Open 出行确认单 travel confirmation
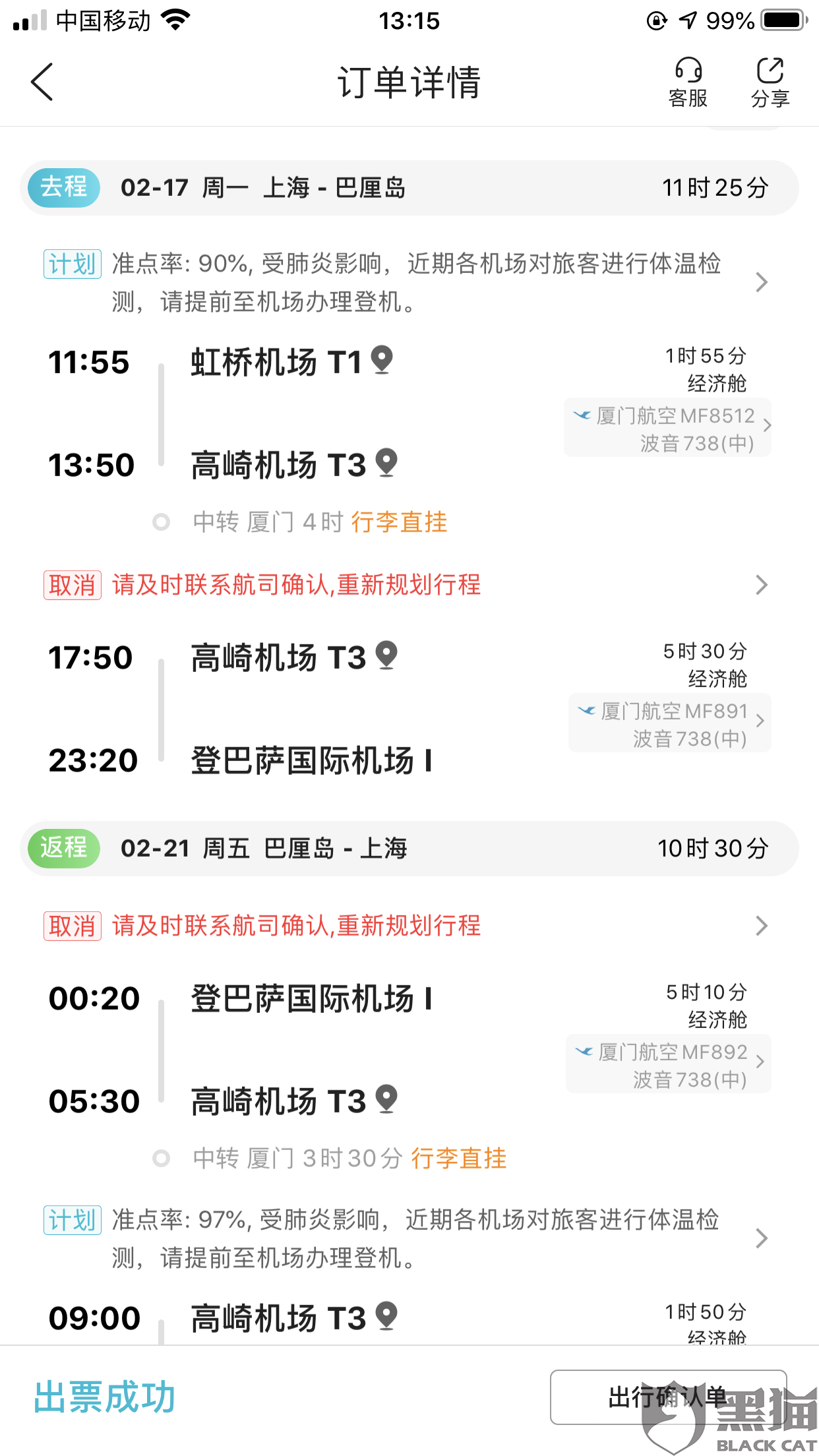The image size is (819, 1456). point(669,1397)
